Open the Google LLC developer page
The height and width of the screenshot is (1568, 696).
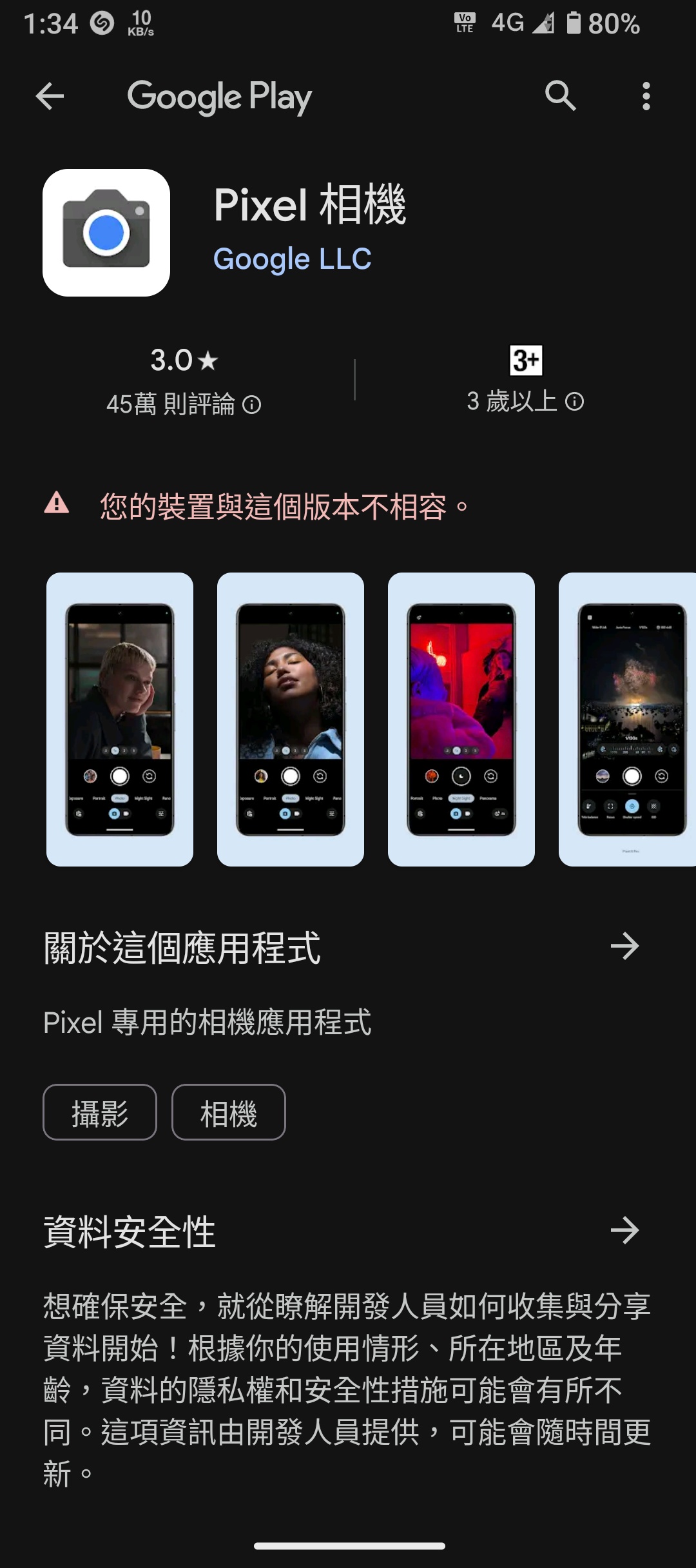pos(292,259)
